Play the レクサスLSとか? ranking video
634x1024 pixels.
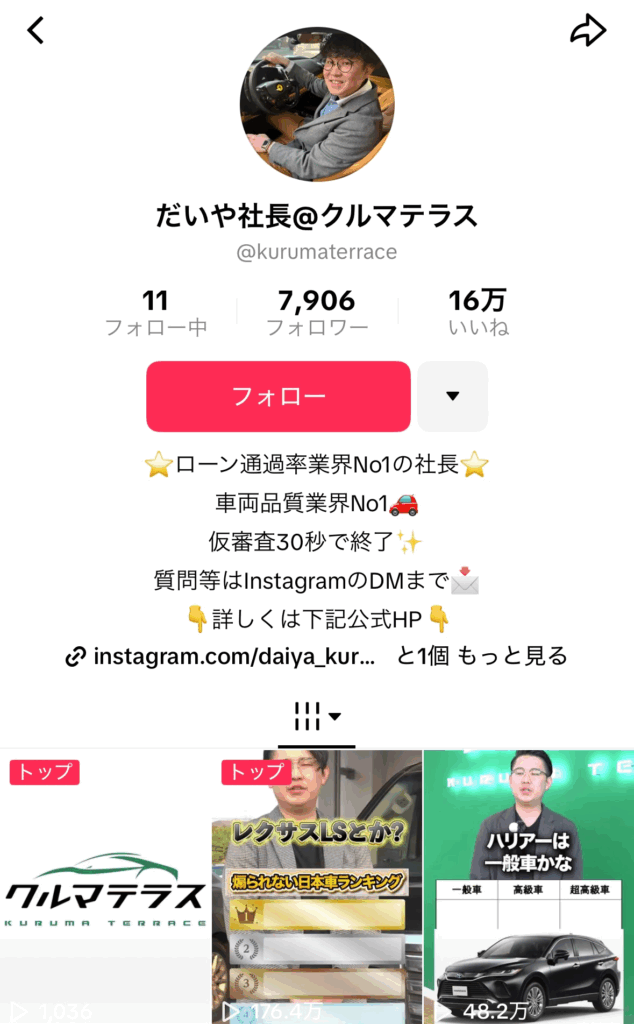(316, 887)
